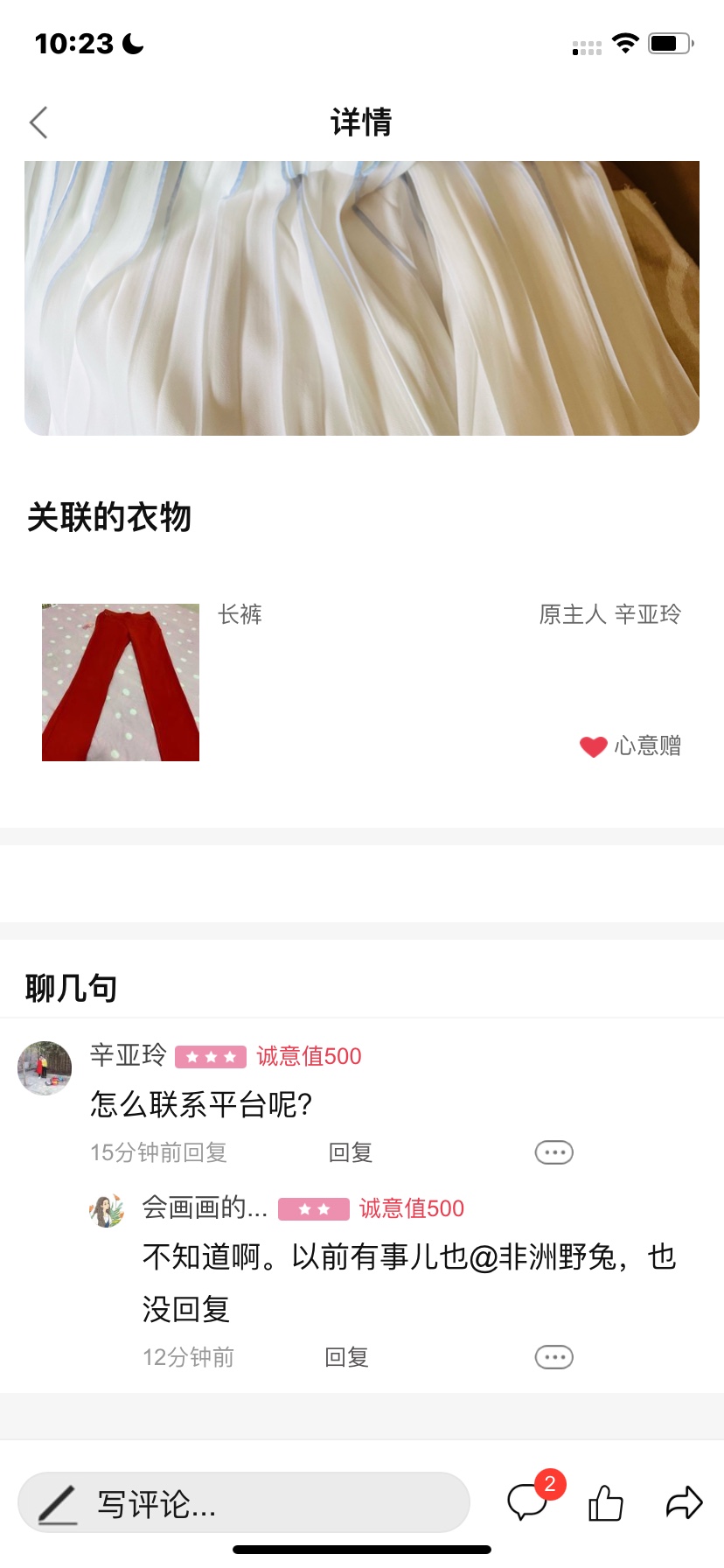View 会画画的... user avatar
The width and height of the screenshot is (724, 1568).
click(x=107, y=1211)
